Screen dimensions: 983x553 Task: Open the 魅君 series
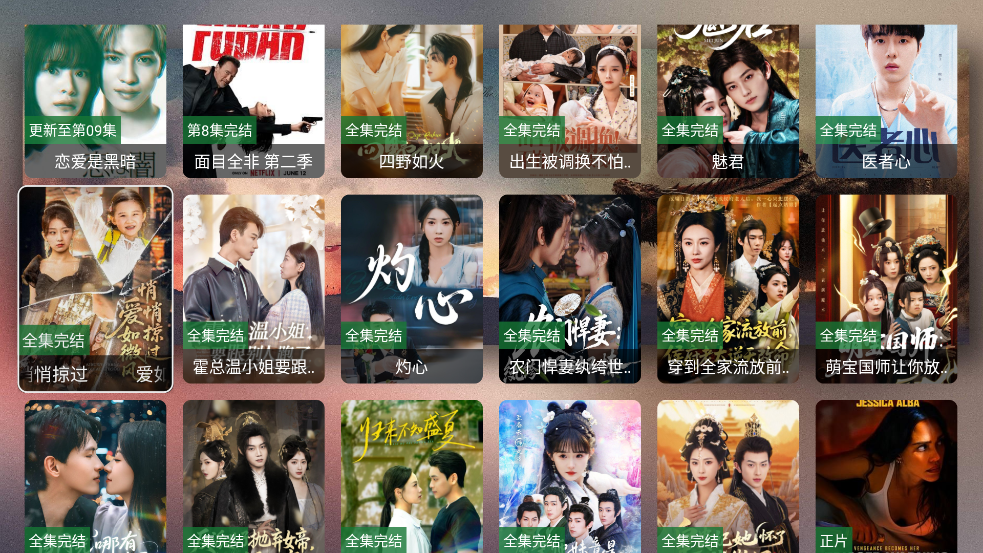727,100
